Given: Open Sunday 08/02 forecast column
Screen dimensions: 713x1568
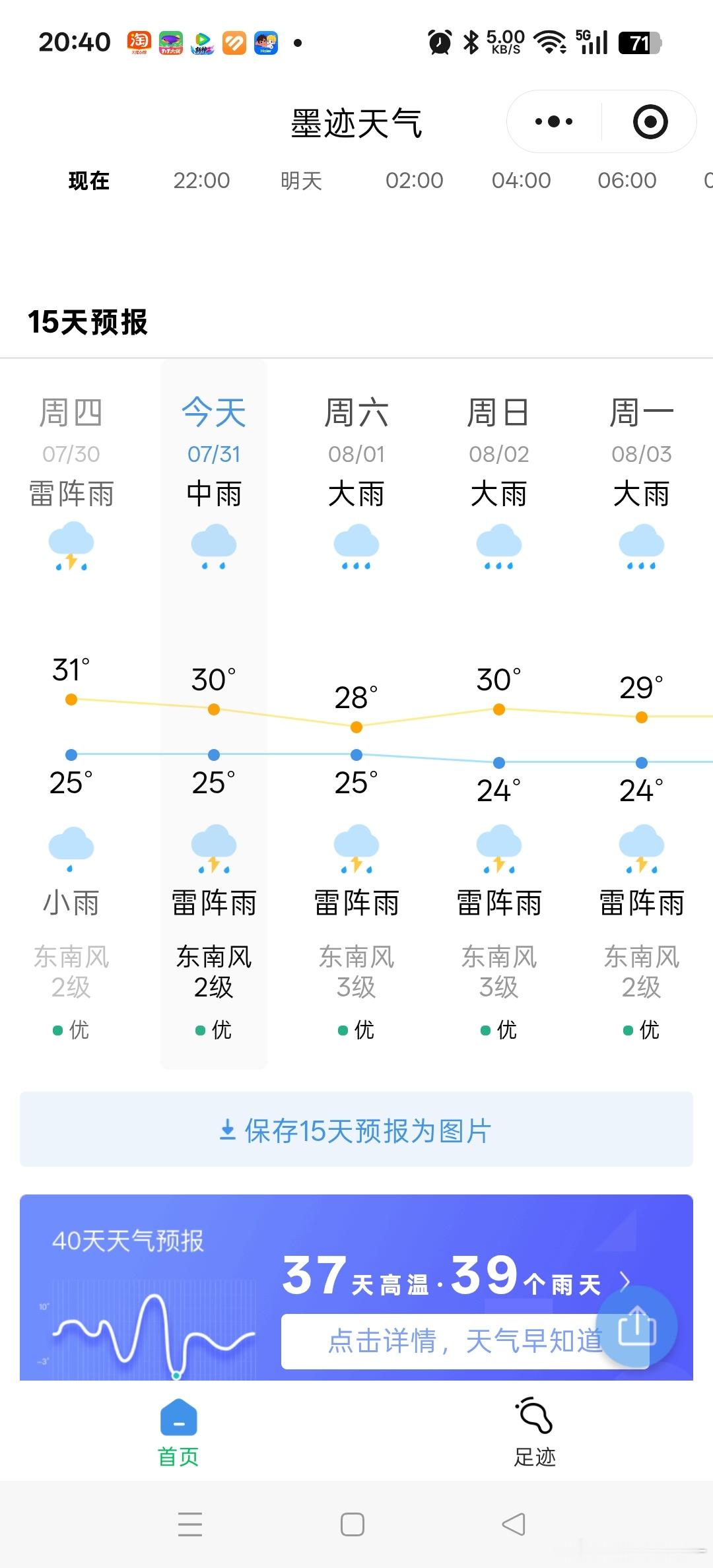Looking at the screenshot, I should coord(499,714).
